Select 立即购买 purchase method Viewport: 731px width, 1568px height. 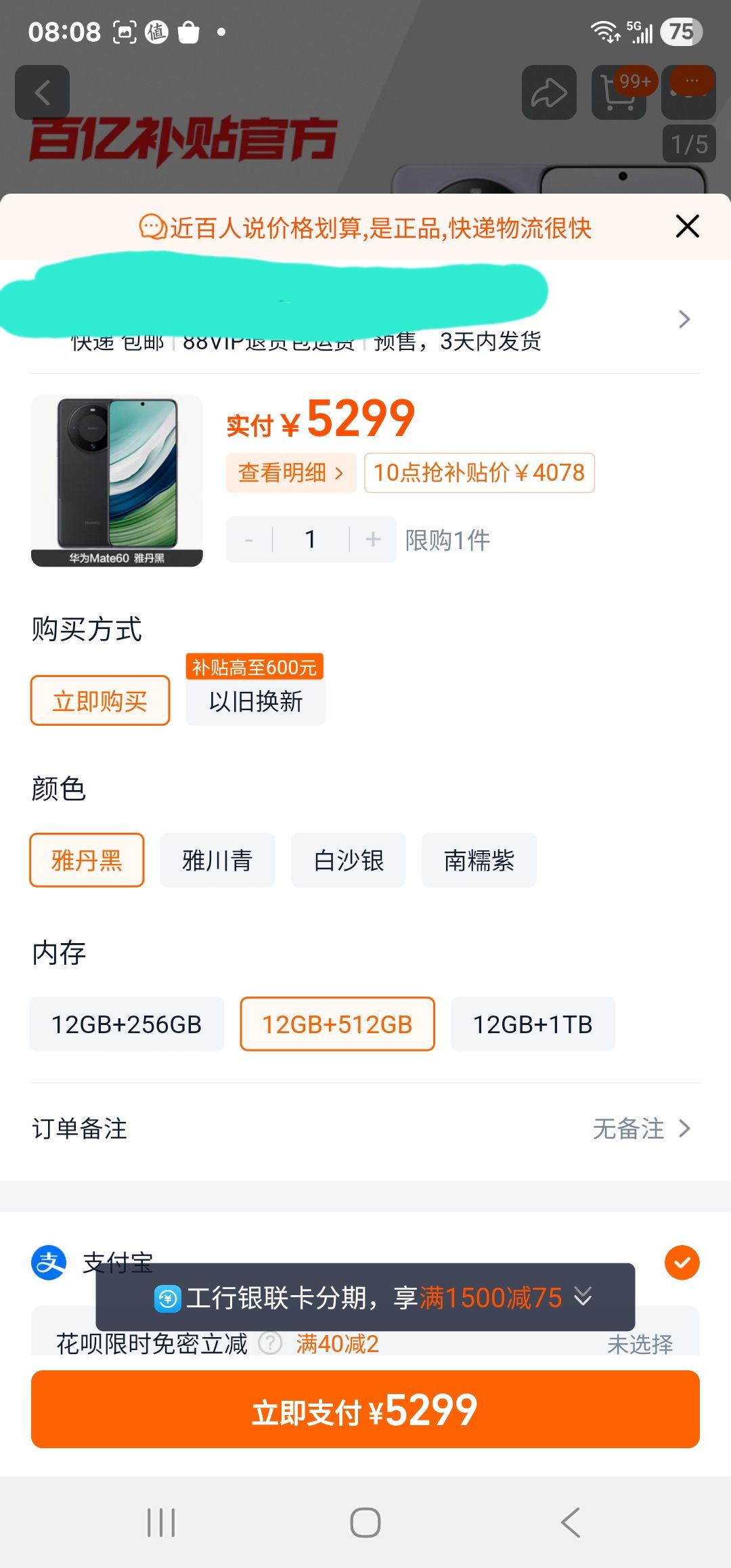pyautogui.click(x=100, y=701)
